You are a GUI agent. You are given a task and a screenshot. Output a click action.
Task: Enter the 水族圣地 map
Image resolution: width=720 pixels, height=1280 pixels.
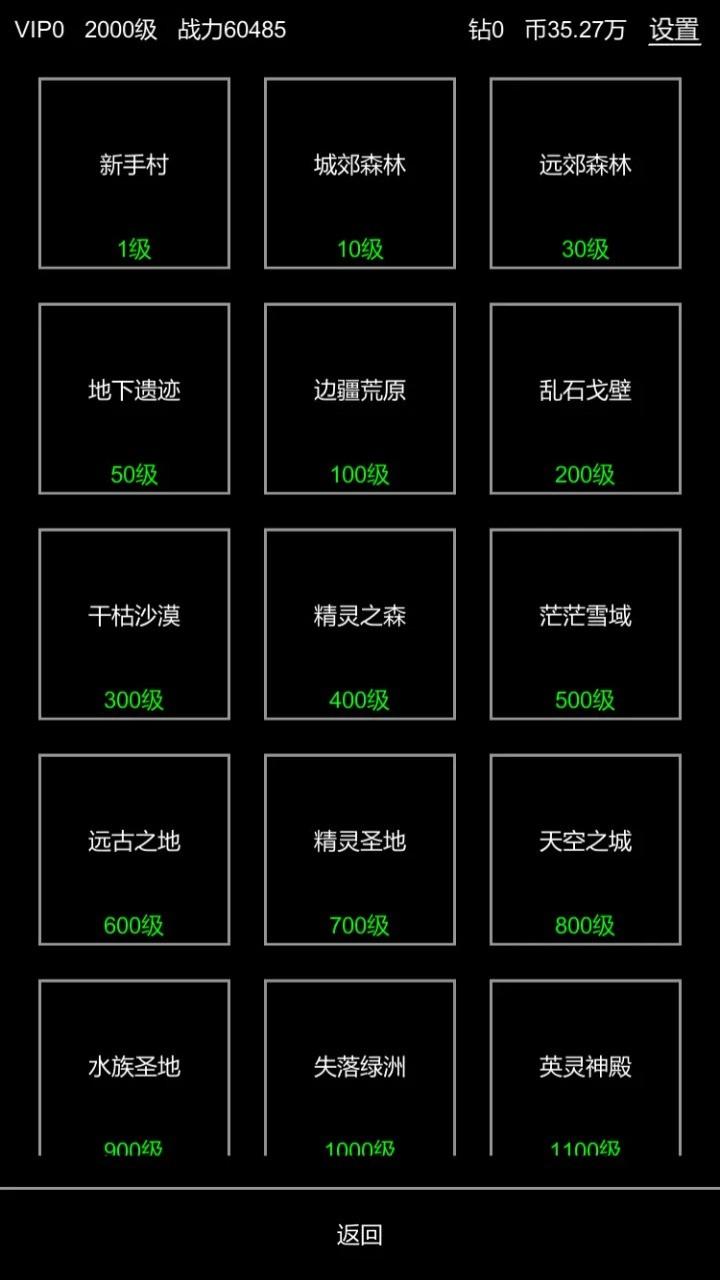[134, 1068]
